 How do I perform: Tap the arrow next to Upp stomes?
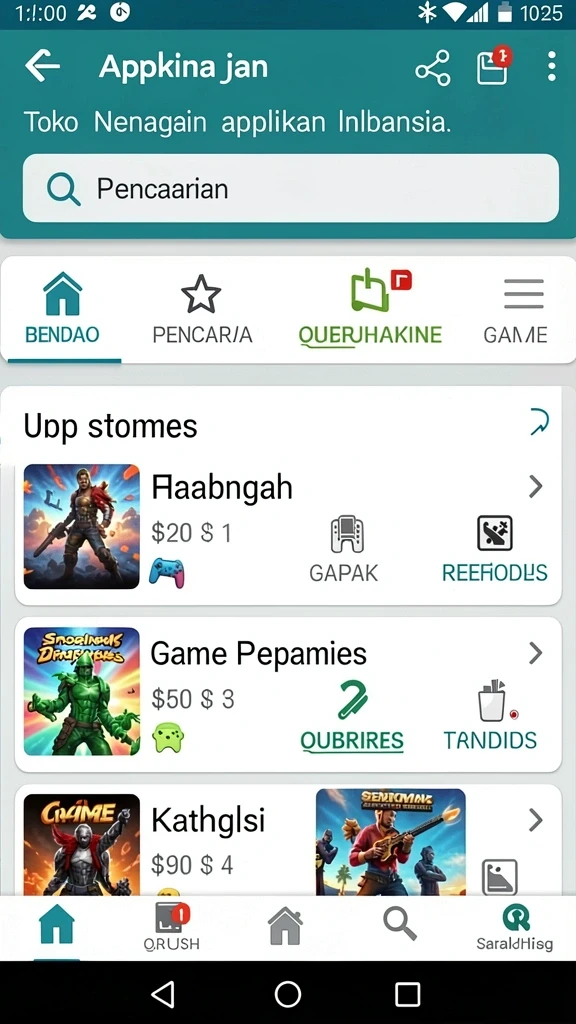pyautogui.click(x=539, y=423)
